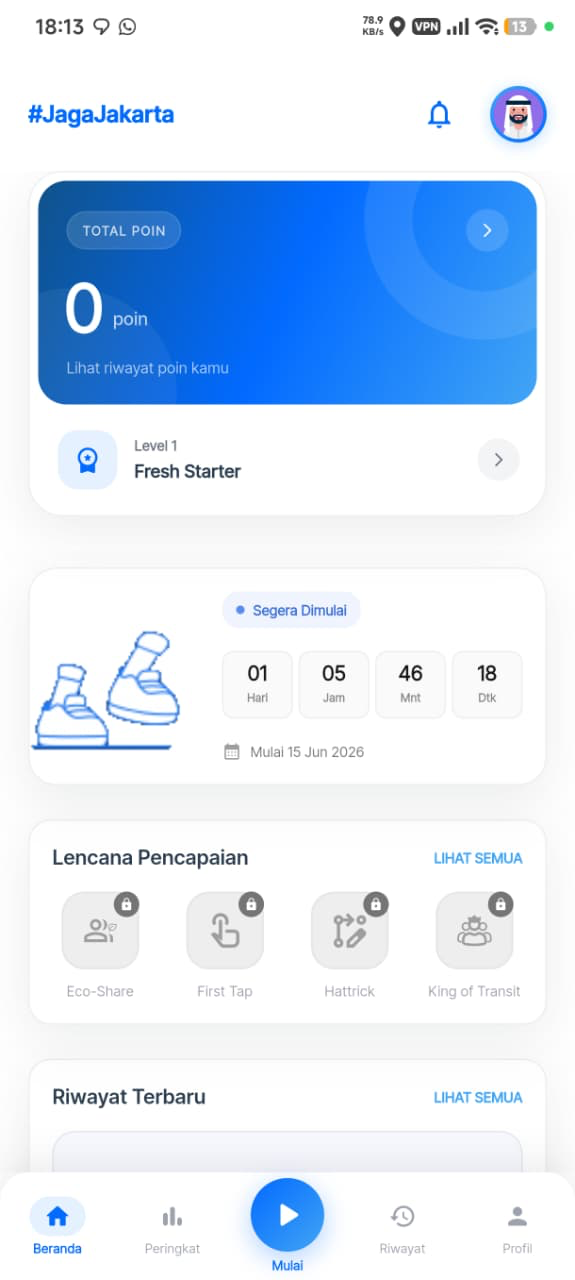Screen dimensions: 575x1280
Task: Switch to the Peringkat tab
Action: tap(172, 1227)
